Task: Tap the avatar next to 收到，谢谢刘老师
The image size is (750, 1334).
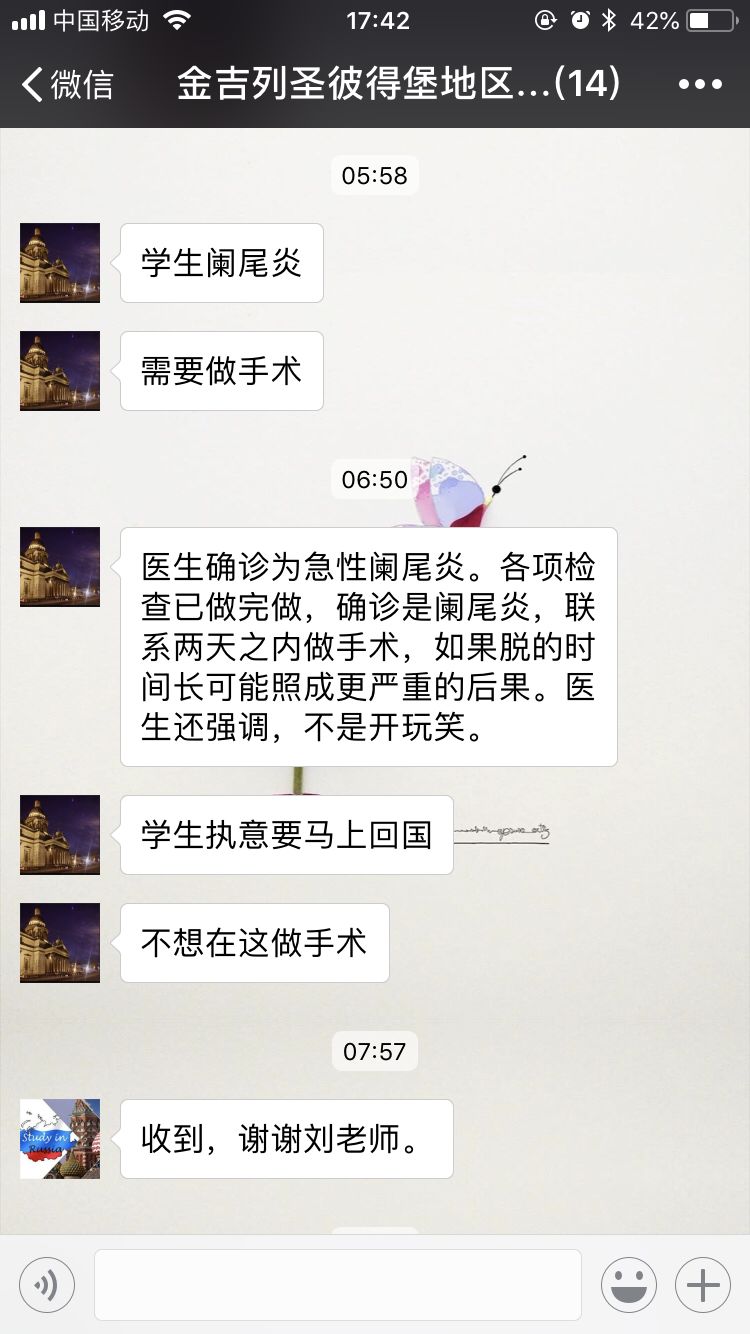Action: 60,1139
